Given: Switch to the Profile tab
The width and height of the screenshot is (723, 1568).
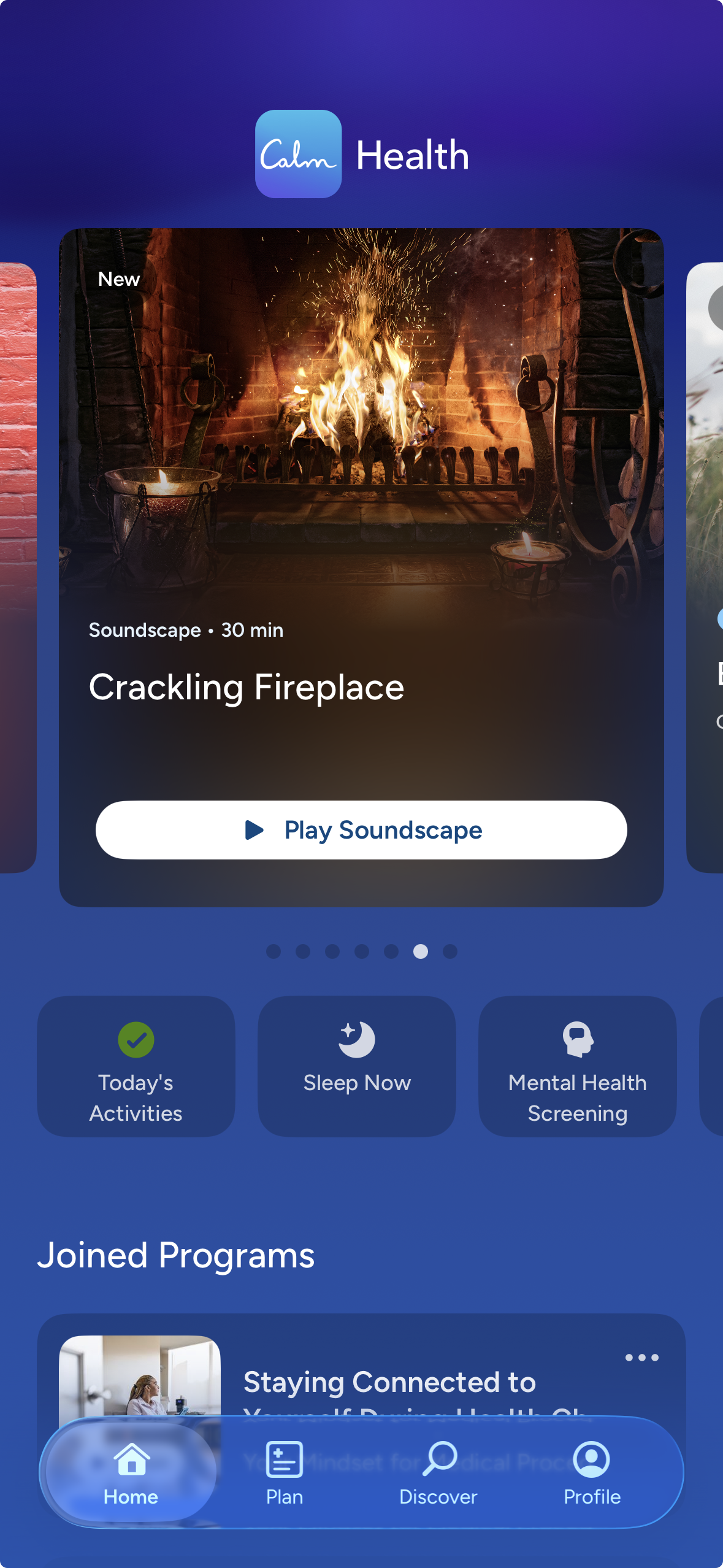Looking at the screenshot, I should 592,1473.
